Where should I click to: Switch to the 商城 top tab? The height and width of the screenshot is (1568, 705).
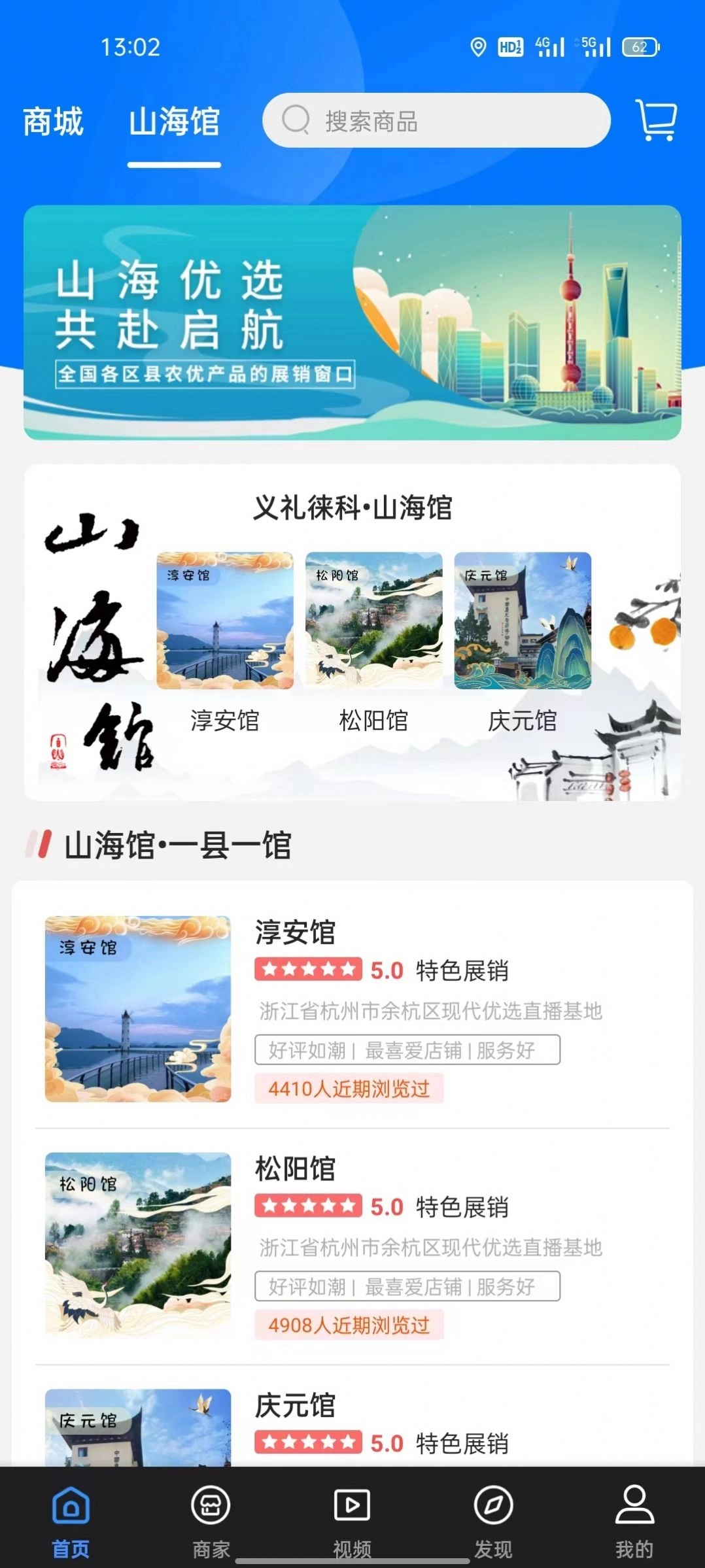[x=53, y=122]
